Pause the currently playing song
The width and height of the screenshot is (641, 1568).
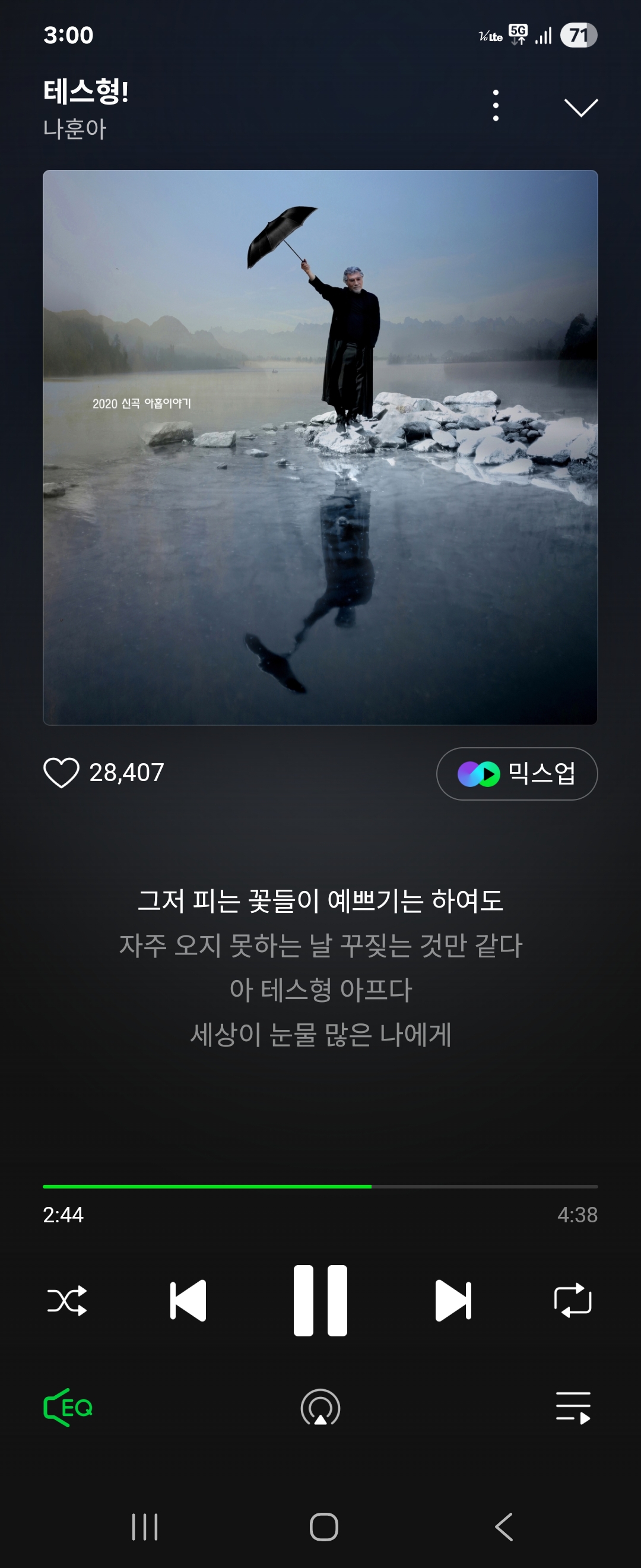pos(320,1300)
